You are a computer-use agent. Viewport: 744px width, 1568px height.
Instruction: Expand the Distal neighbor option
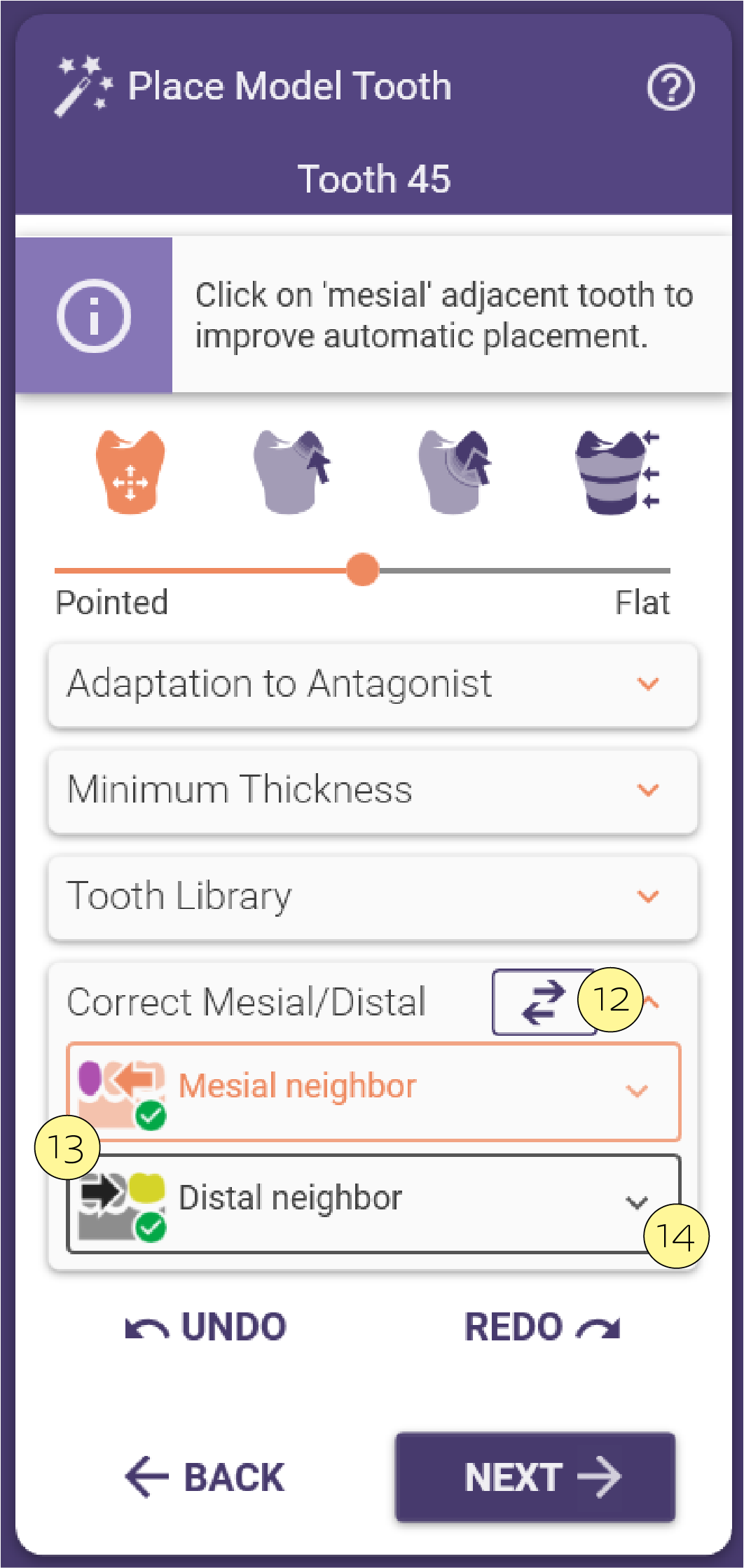tap(373, 1203)
